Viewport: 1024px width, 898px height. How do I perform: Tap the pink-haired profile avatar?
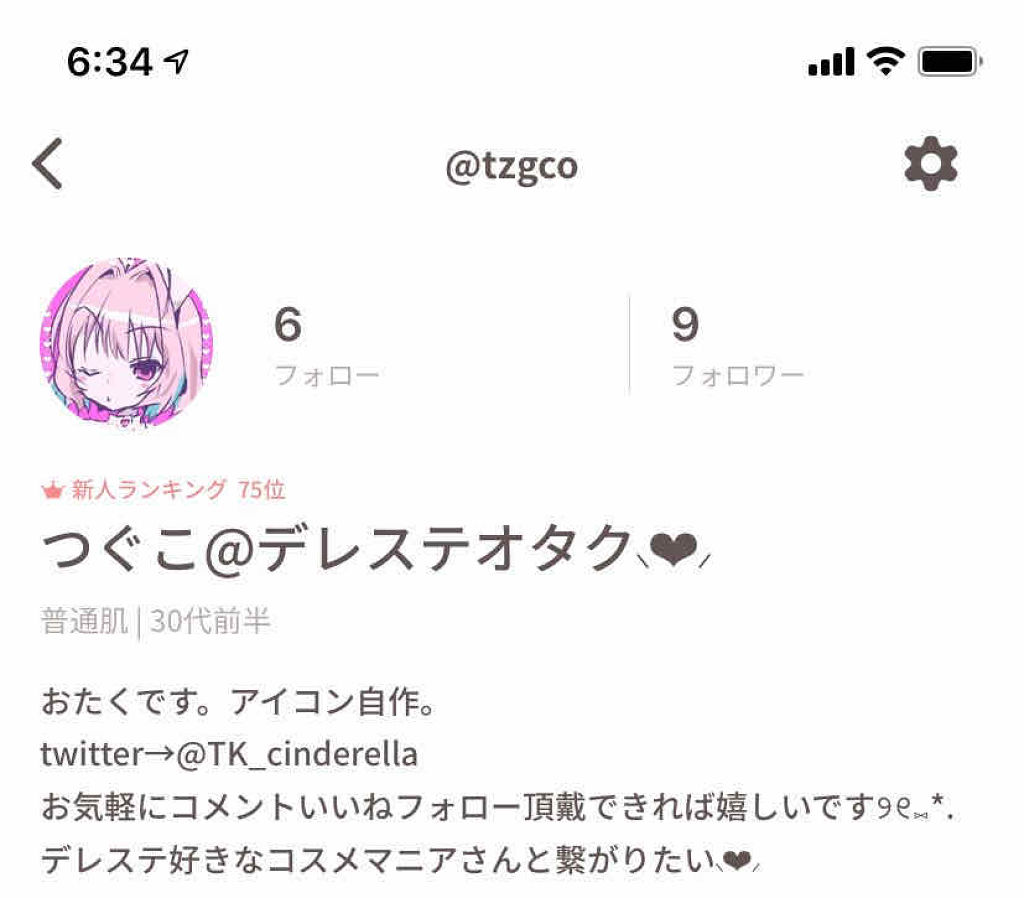point(126,343)
